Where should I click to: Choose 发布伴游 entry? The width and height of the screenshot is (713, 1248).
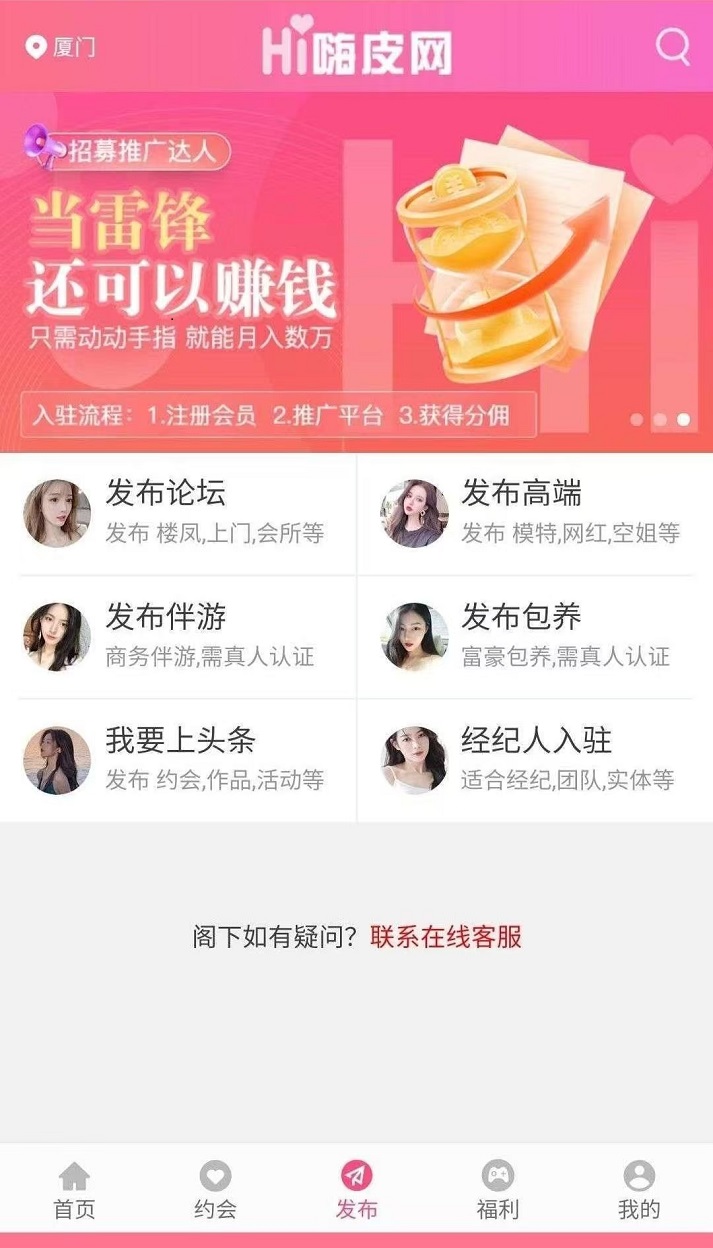(x=178, y=636)
